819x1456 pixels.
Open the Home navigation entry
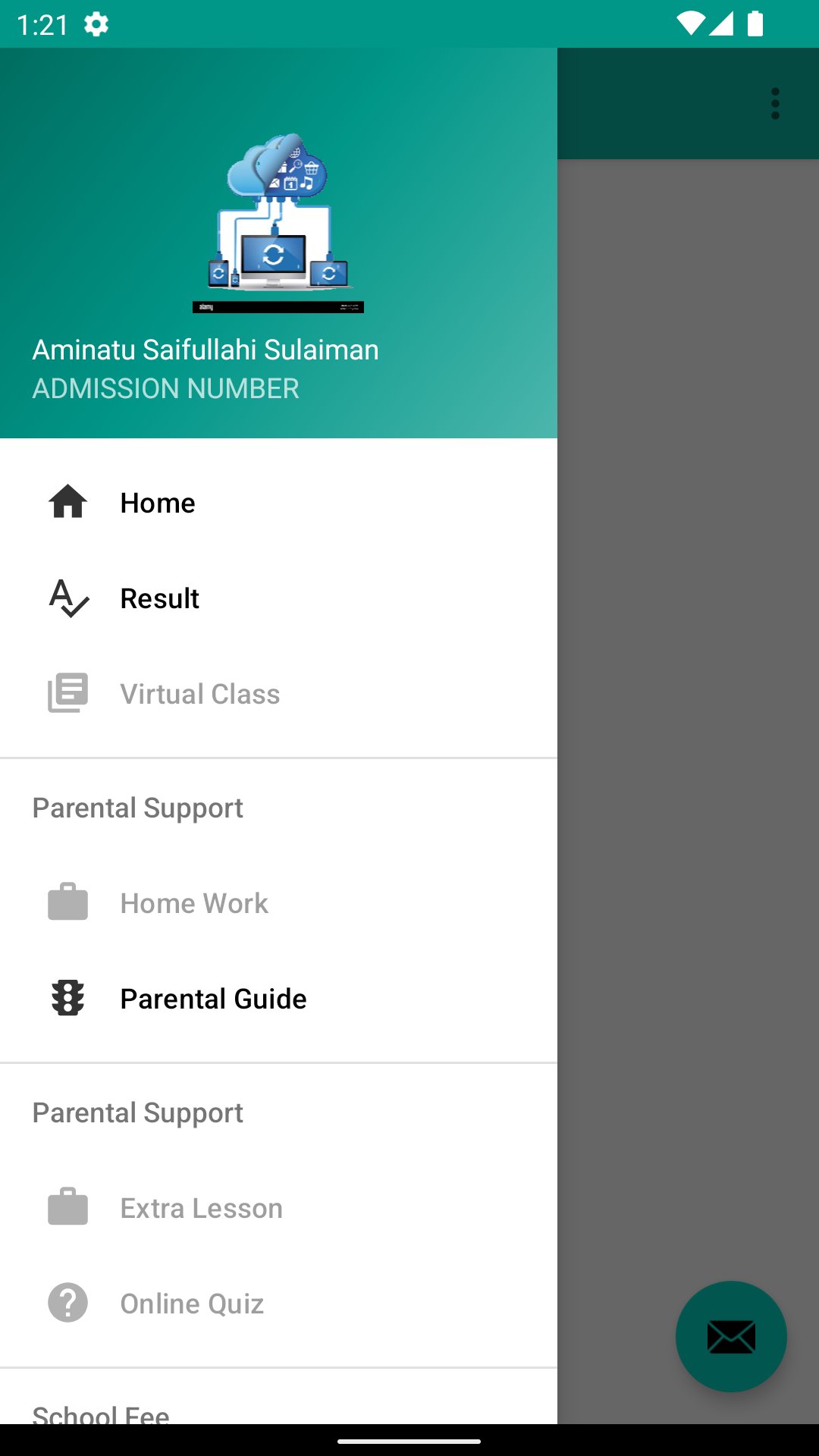[156, 502]
